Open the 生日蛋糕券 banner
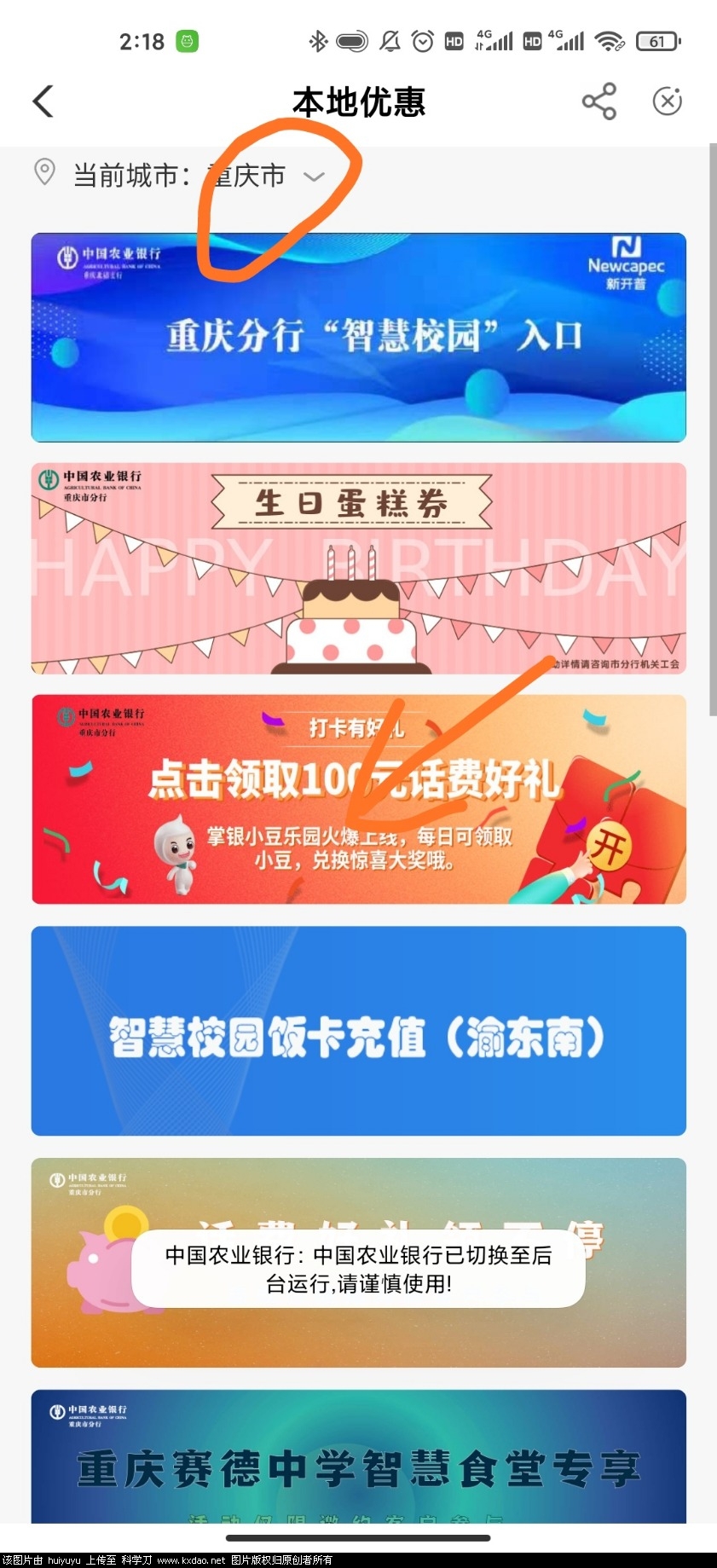The width and height of the screenshot is (717, 1568). (358, 569)
